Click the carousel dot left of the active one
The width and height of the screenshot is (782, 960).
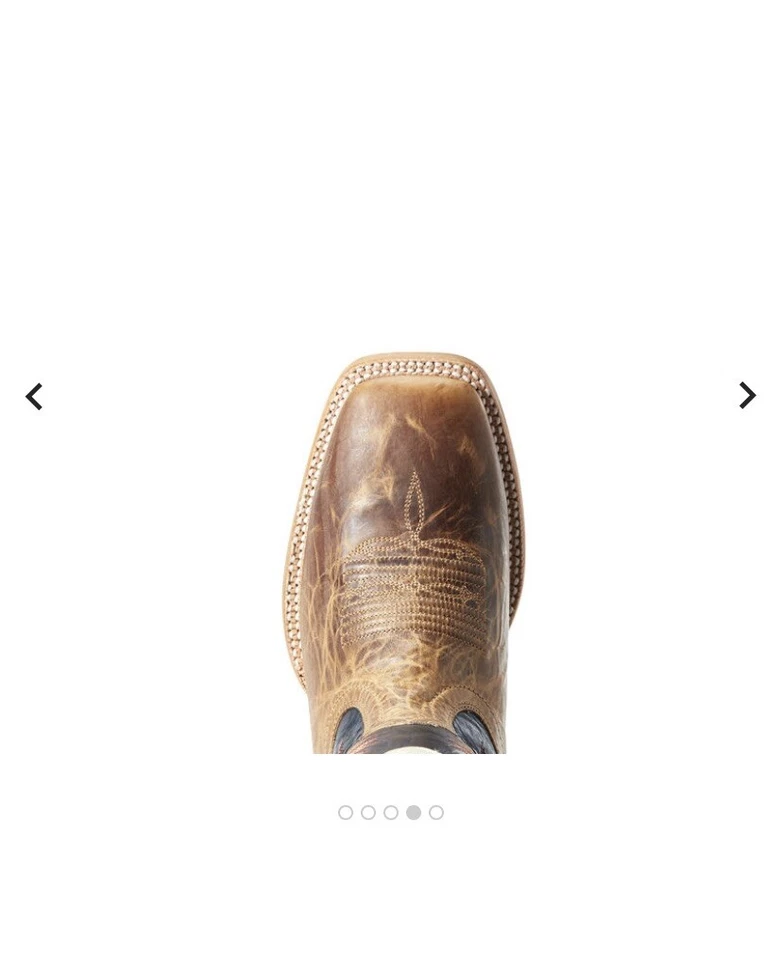point(391,813)
